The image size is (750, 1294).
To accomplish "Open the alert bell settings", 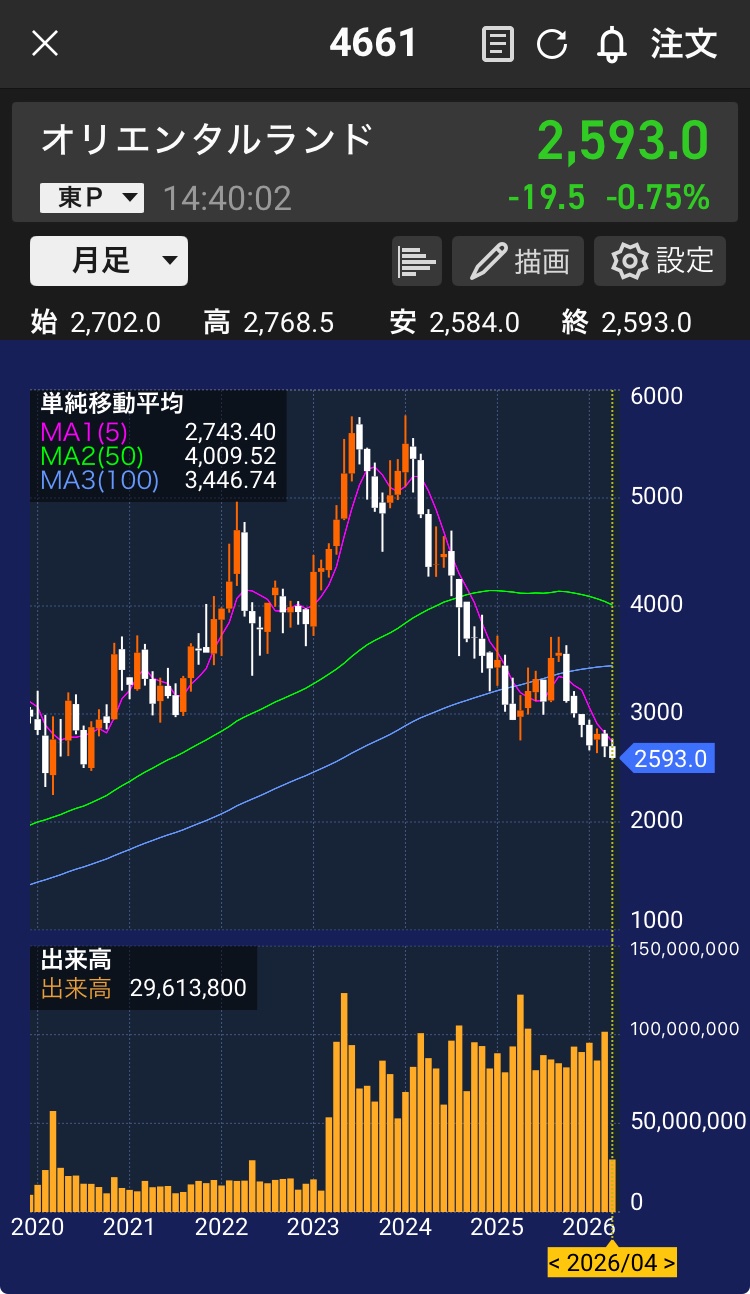I will coord(611,44).
